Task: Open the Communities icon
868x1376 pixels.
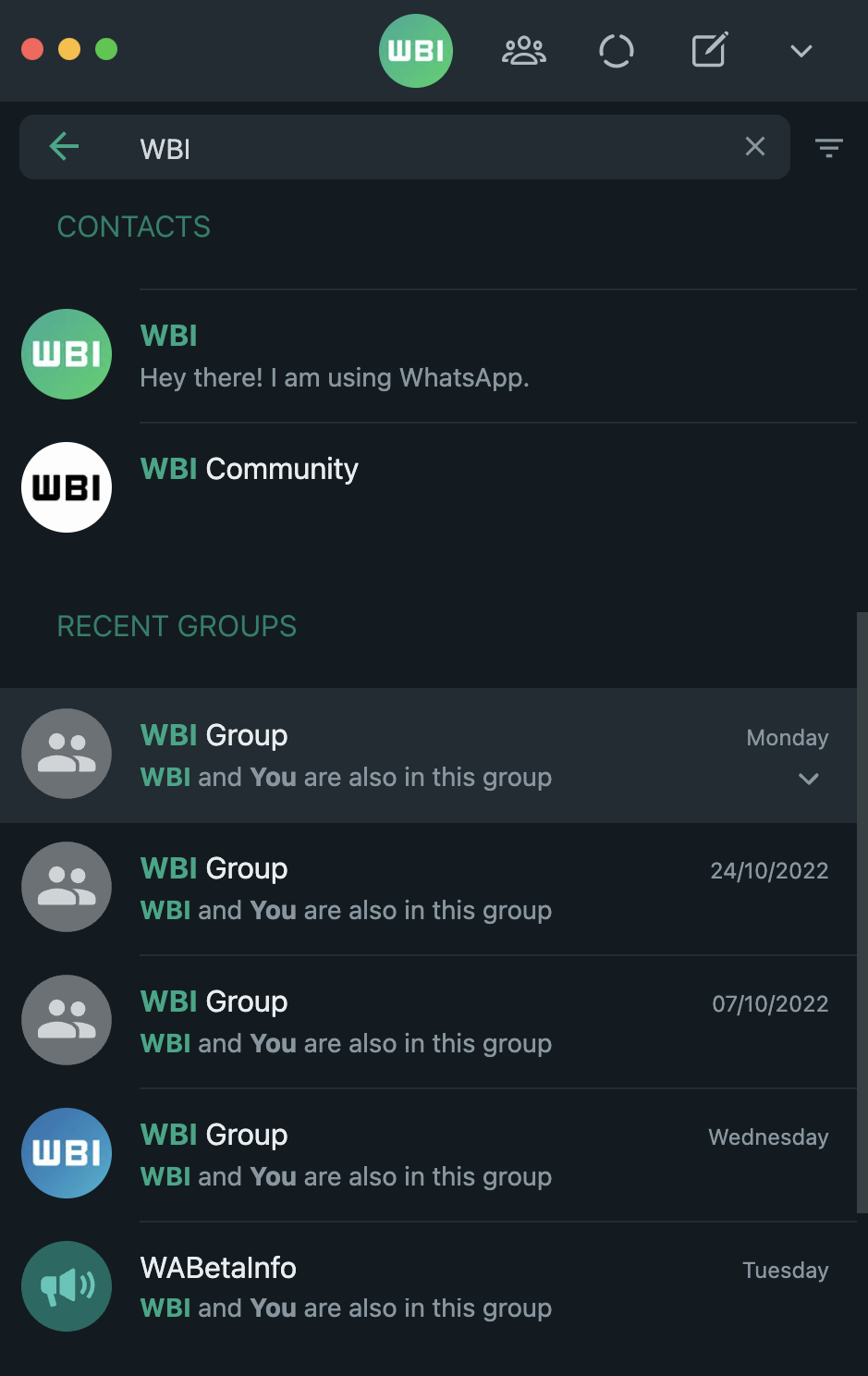Action: pyautogui.click(x=524, y=51)
